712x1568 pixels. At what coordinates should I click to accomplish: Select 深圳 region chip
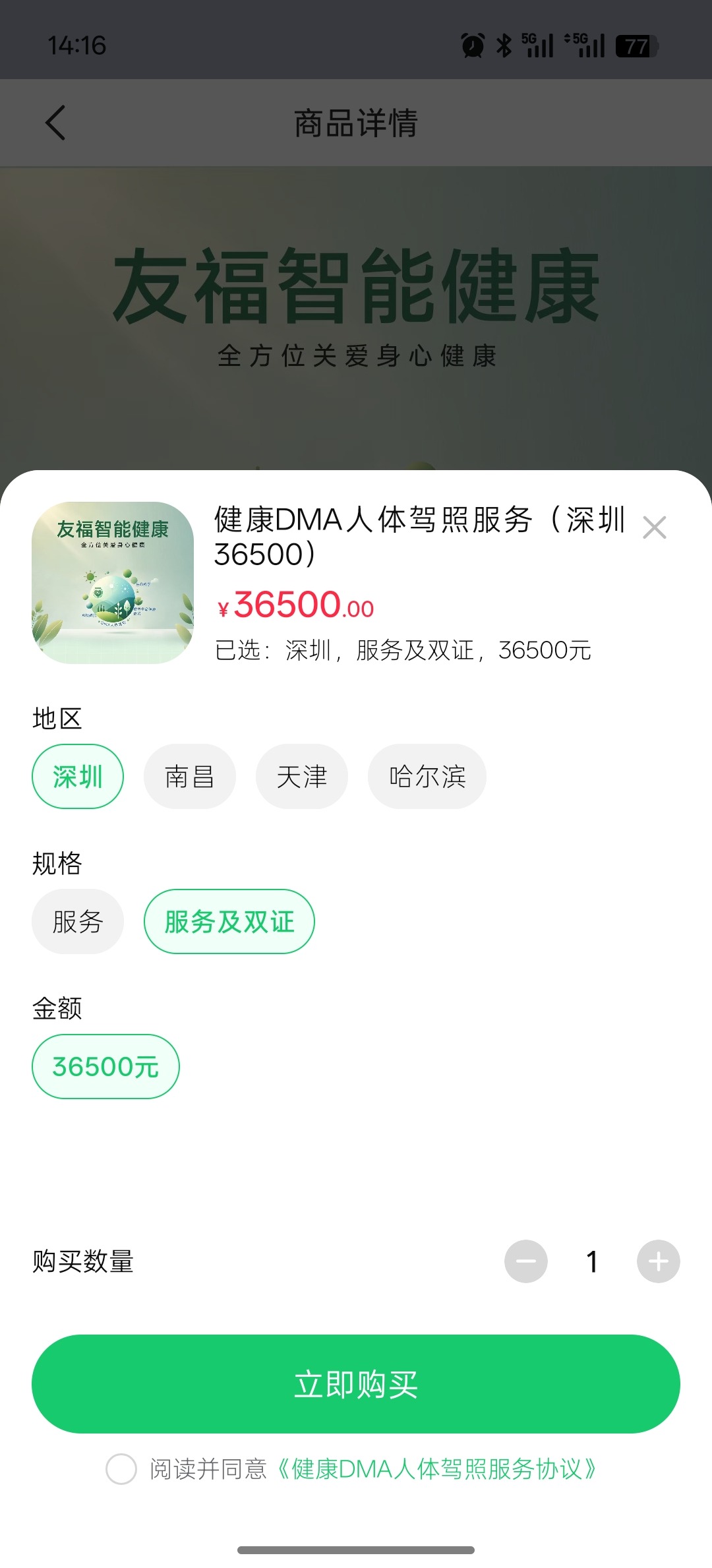click(x=78, y=777)
